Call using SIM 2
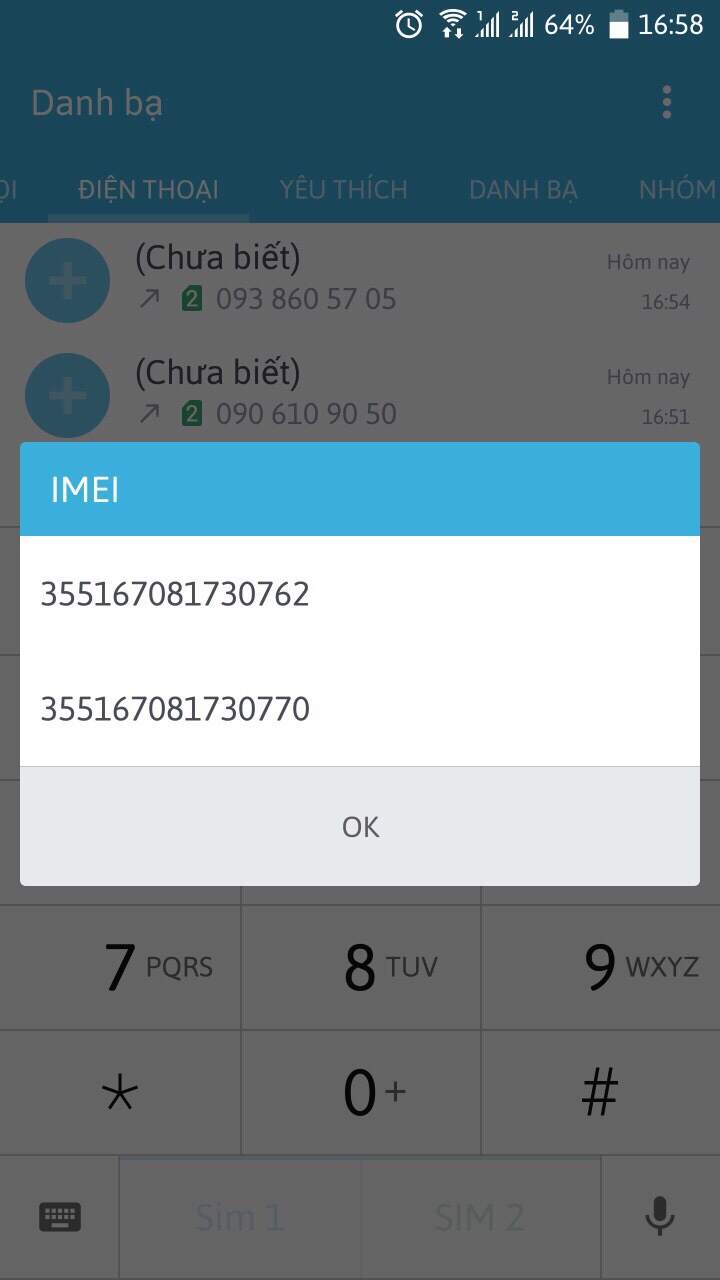The width and height of the screenshot is (720, 1280). coord(480,1217)
